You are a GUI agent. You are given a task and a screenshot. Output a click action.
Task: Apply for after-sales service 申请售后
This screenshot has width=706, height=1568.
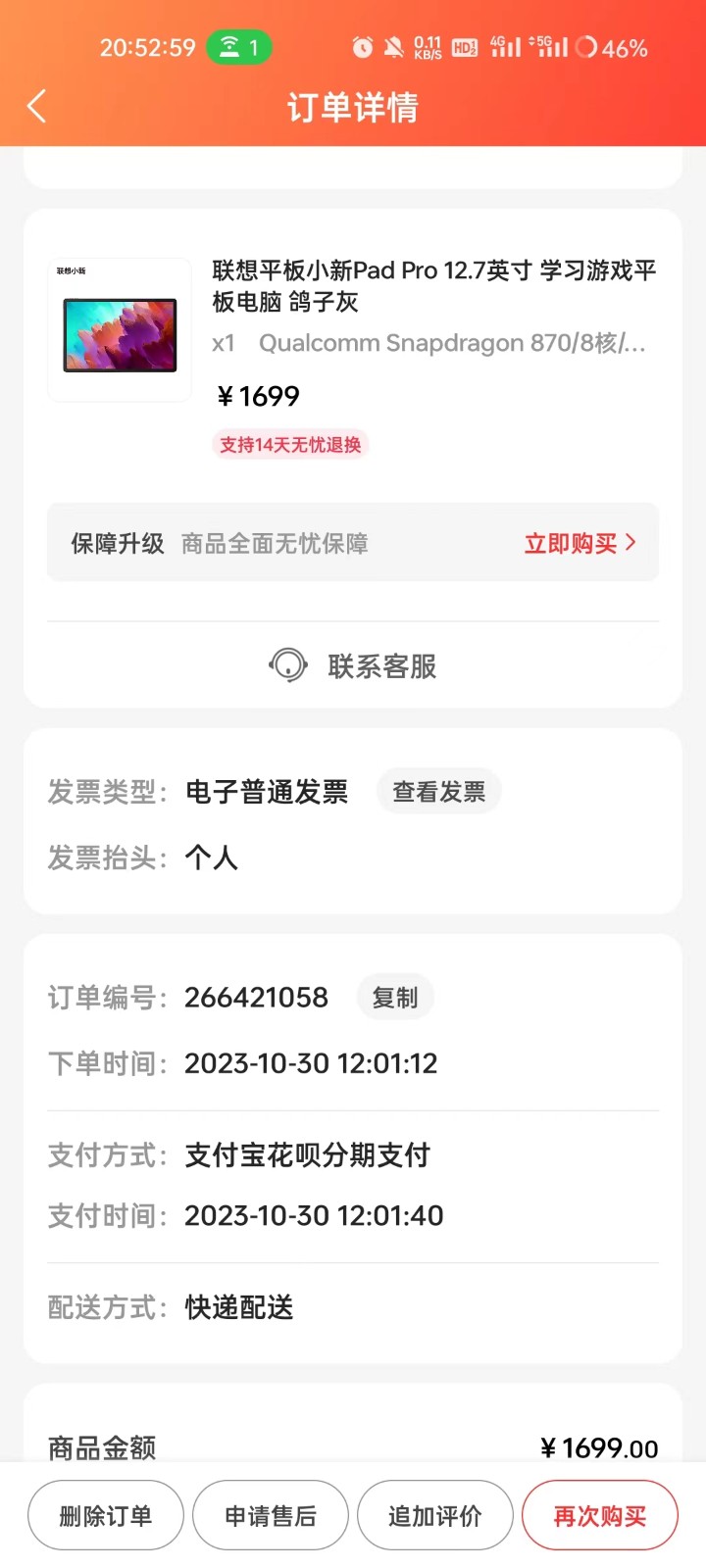[271, 1516]
